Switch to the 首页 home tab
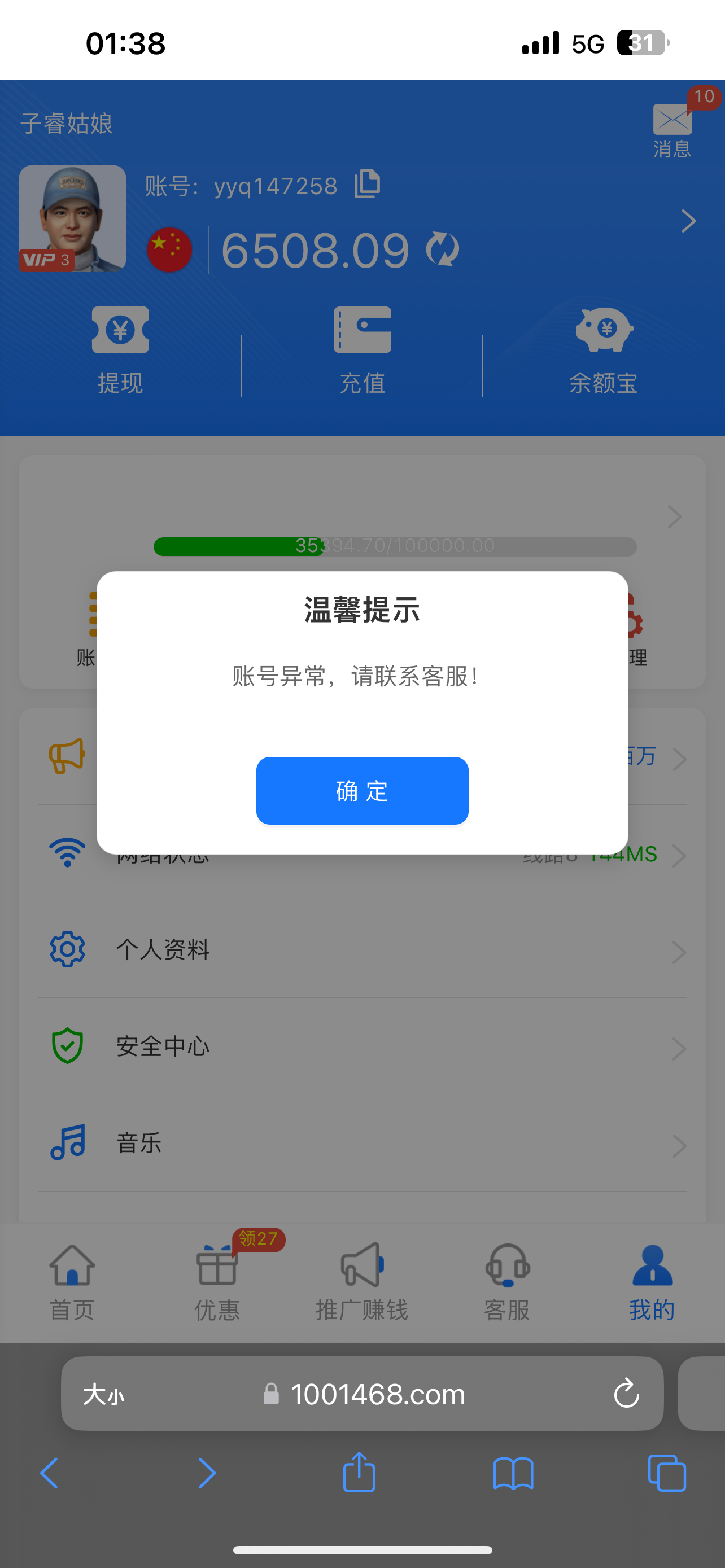 pyautogui.click(x=72, y=1282)
